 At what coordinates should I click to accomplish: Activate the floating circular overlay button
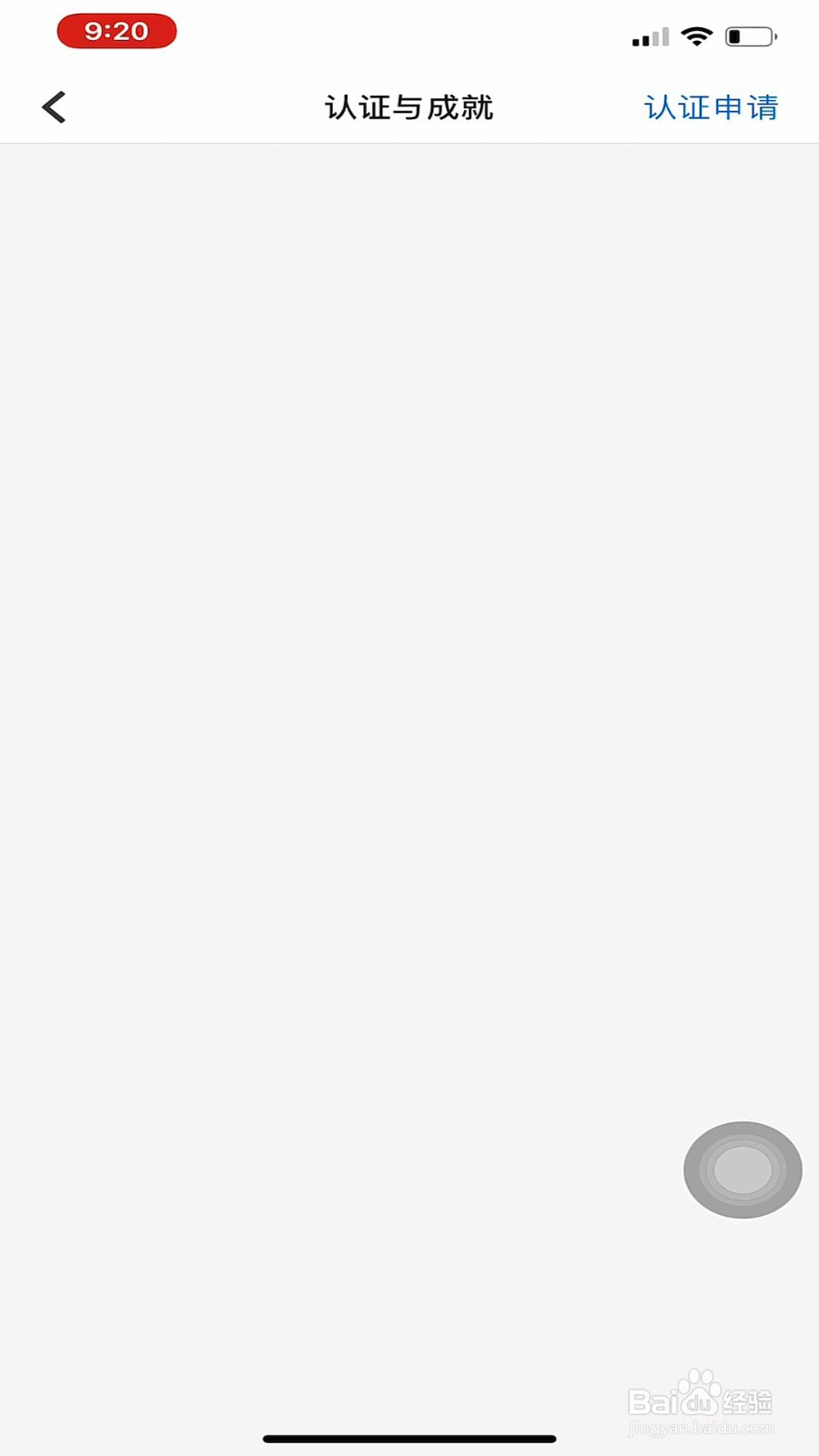[742, 1168]
